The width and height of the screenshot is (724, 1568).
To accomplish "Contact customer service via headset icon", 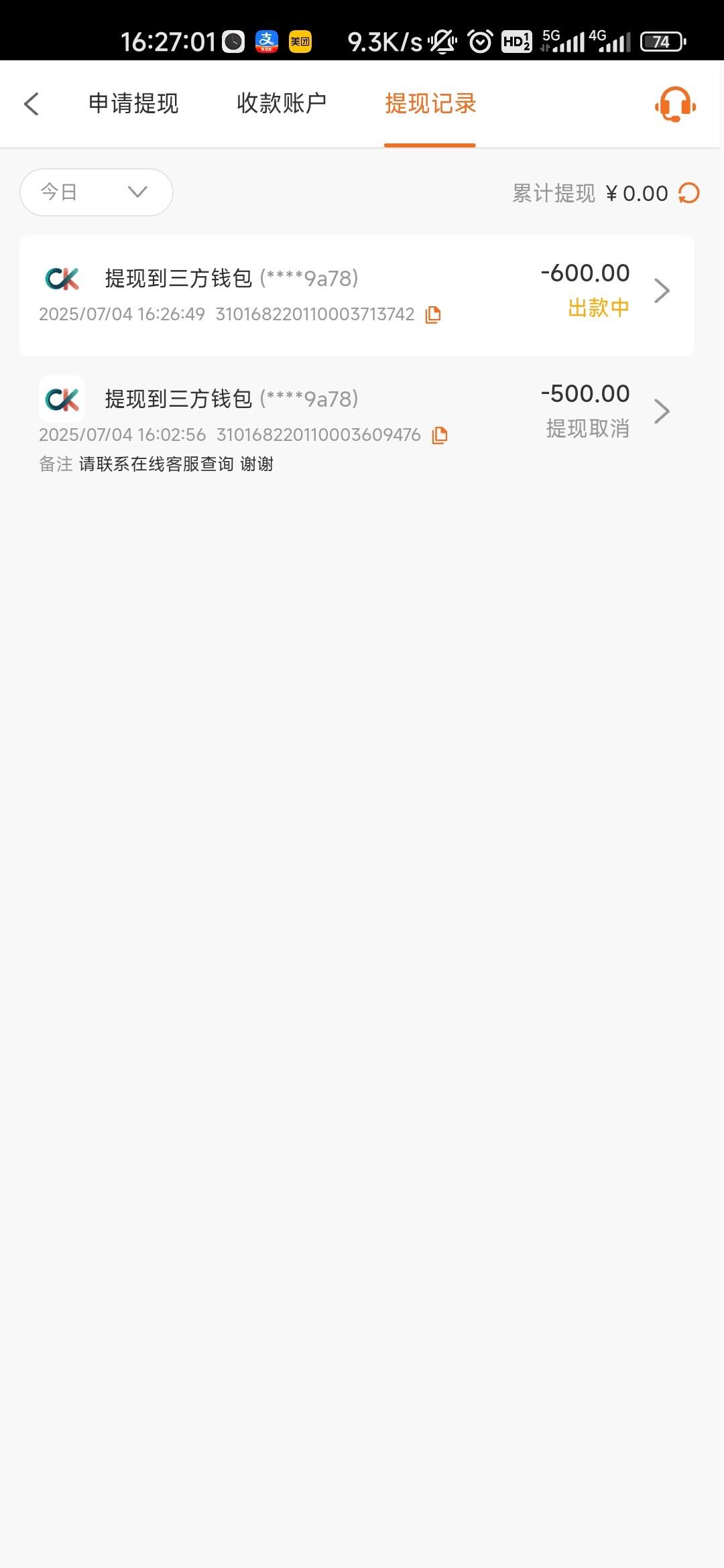I will pos(675,105).
